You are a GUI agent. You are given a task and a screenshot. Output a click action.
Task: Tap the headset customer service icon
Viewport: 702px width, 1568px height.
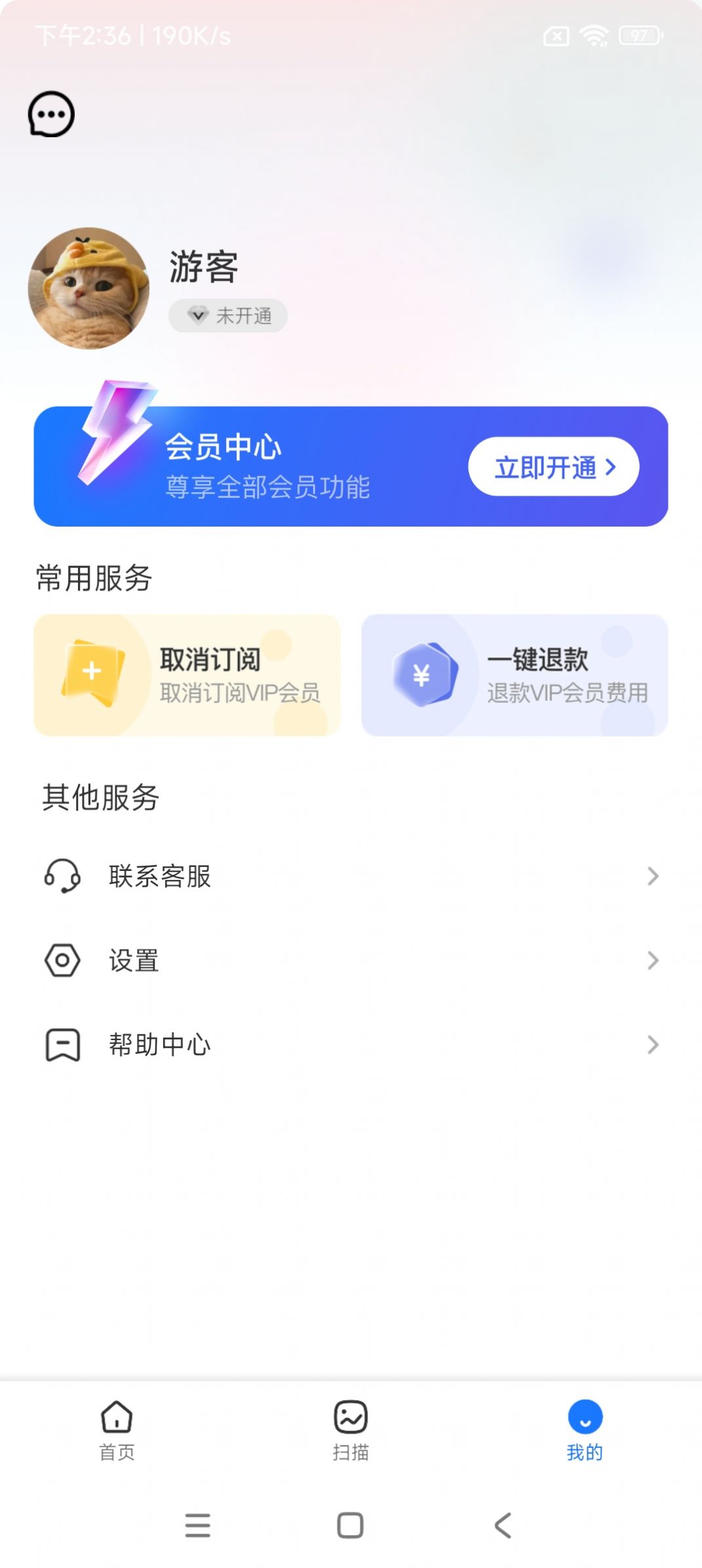pyautogui.click(x=62, y=876)
